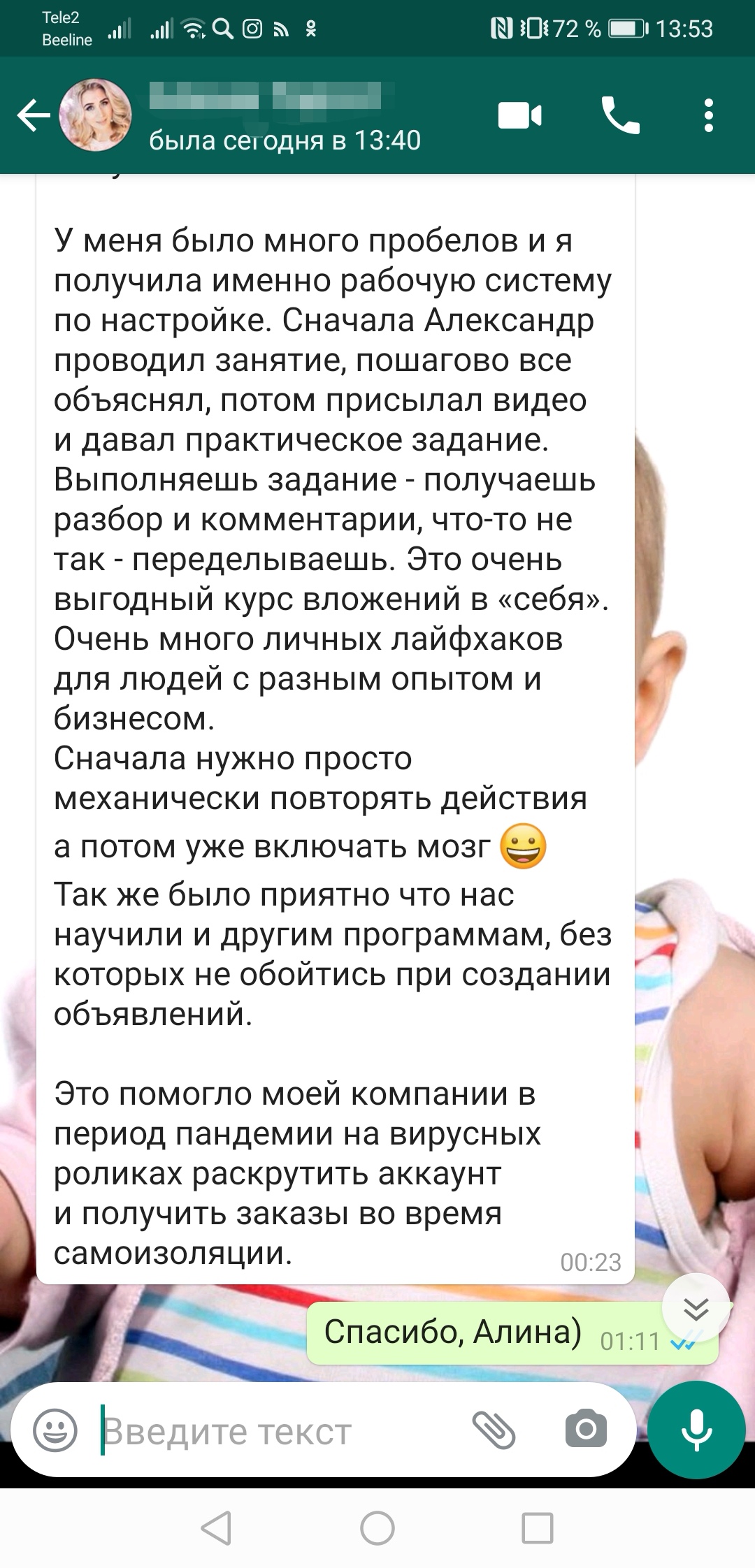Viewport: 755px width, 1568px height.
Task: Open recent apps from the navigation bar
Action: click(538, 1528)
